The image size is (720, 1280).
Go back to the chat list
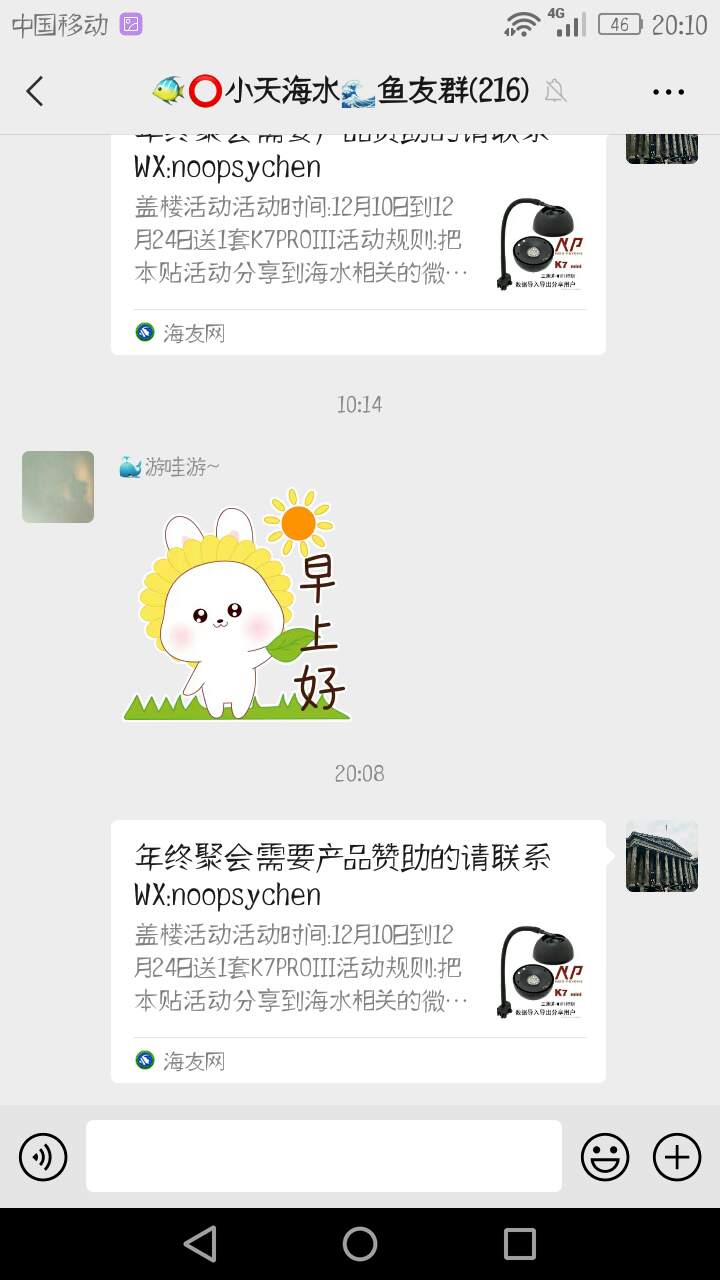point(35,91)
